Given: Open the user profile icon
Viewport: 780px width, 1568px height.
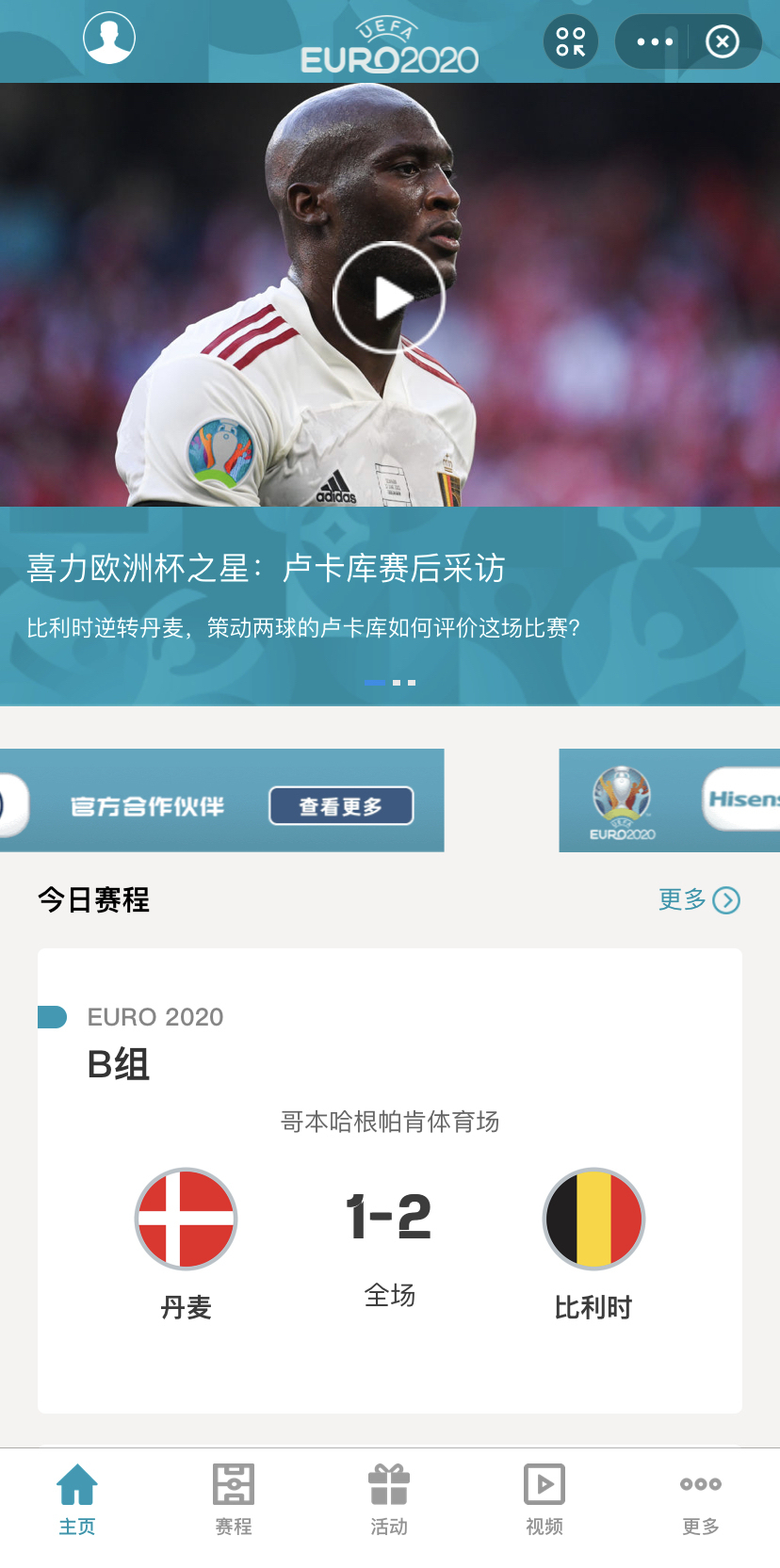Looking at the screenshot, I should 109,39.
